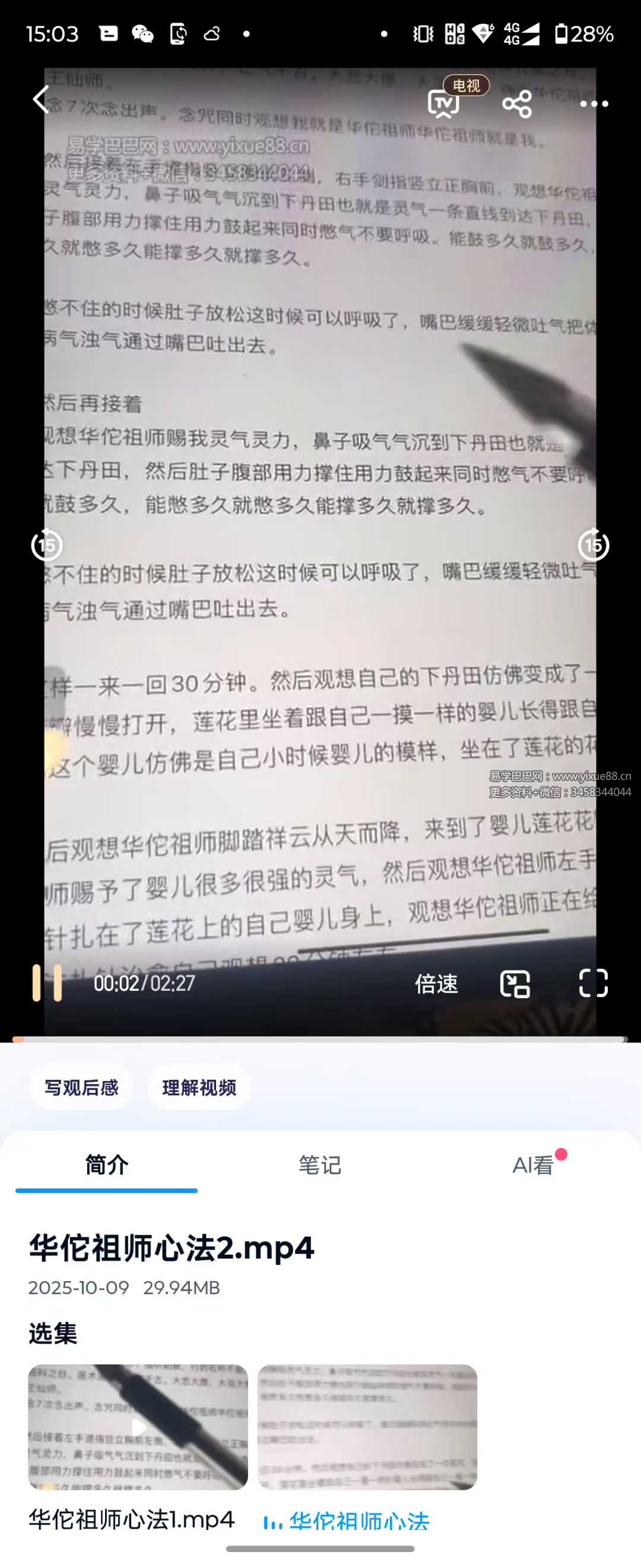Switch to AI看 tab
The width and height of the screenshot is (641, 1568).
click(x=533, y=1165)
